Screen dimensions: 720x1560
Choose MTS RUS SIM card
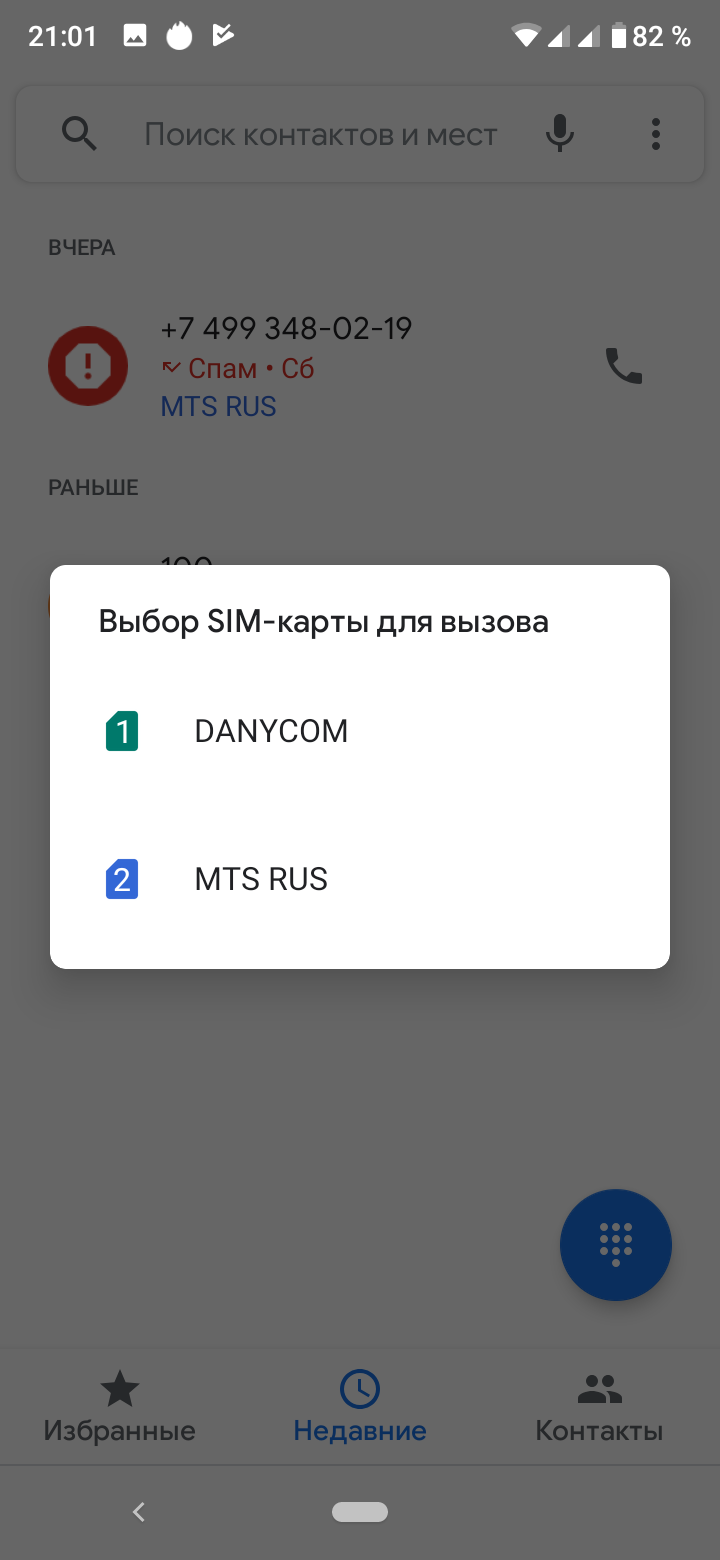click(x=261, y=879)
